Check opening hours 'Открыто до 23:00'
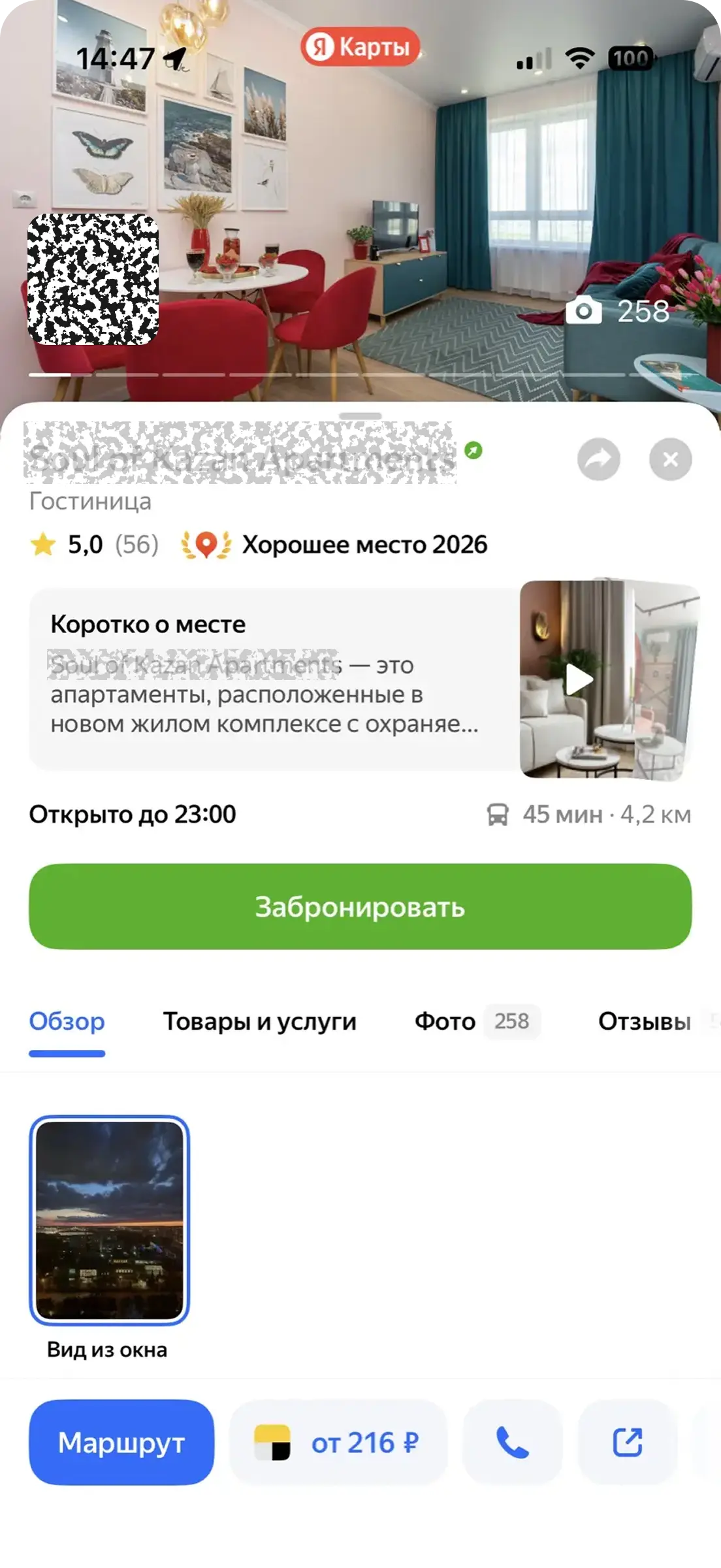This screenshot has height=1568, width=721. (x=133, y=815)
